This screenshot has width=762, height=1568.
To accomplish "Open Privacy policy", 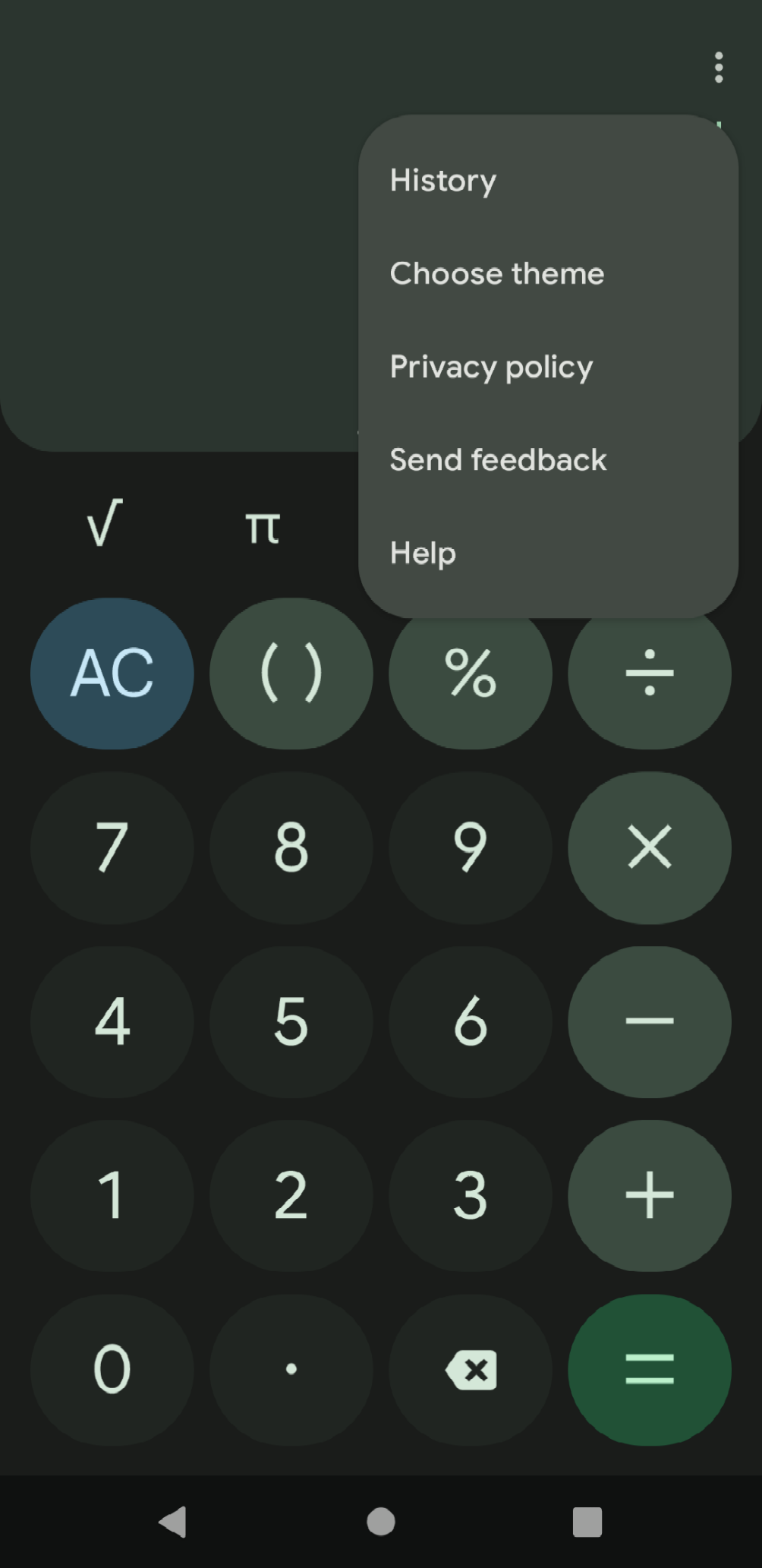I will tap(491, 367).
